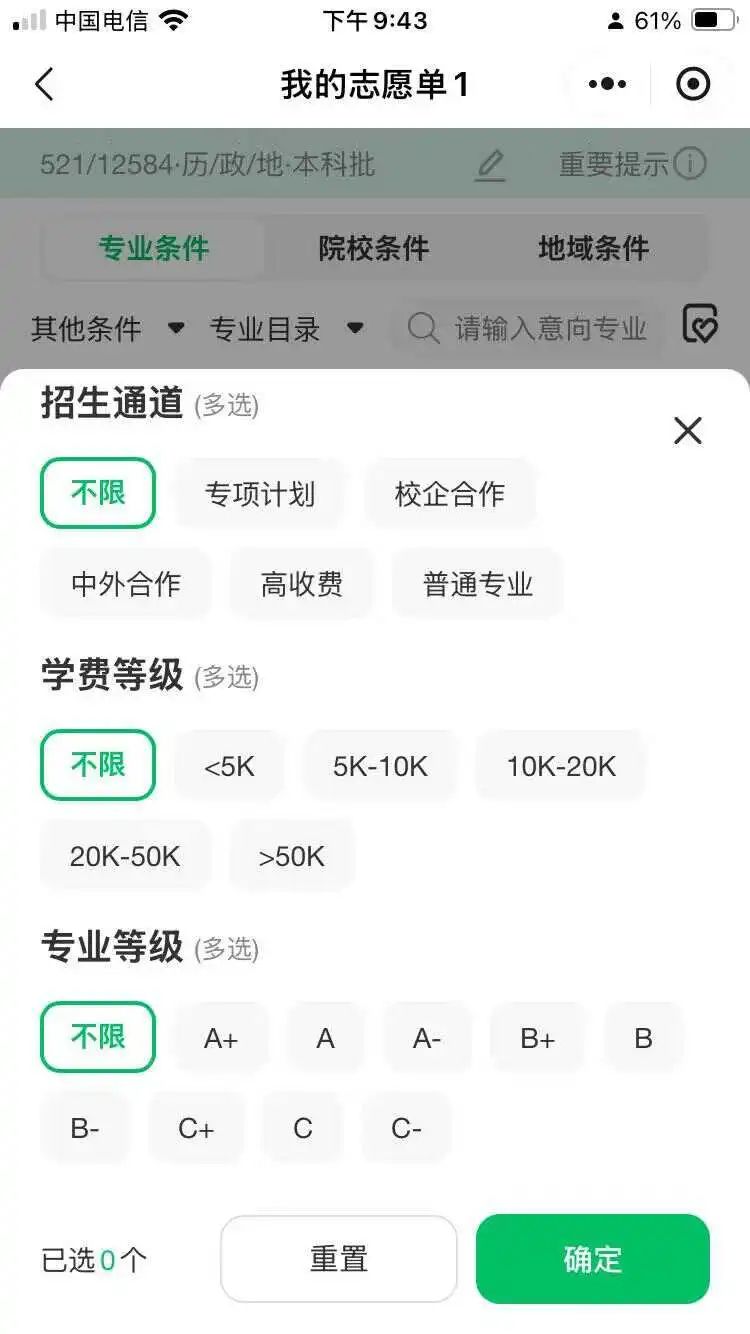Image resolution: width=750 pixels, height=1334 pixels.
Task: Click the edit pencil next to 历/政/地·本科批
Action: [489, 166]
